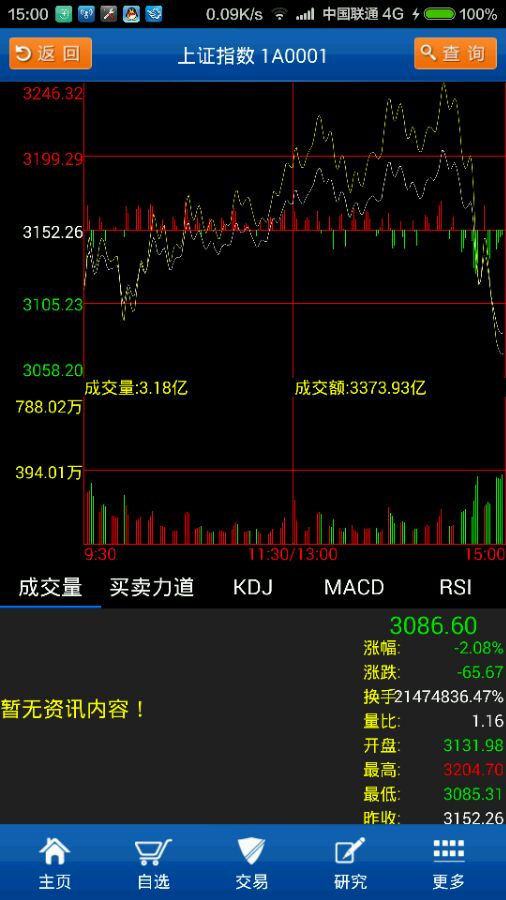Open the 查询 search button

coord(456,53)
